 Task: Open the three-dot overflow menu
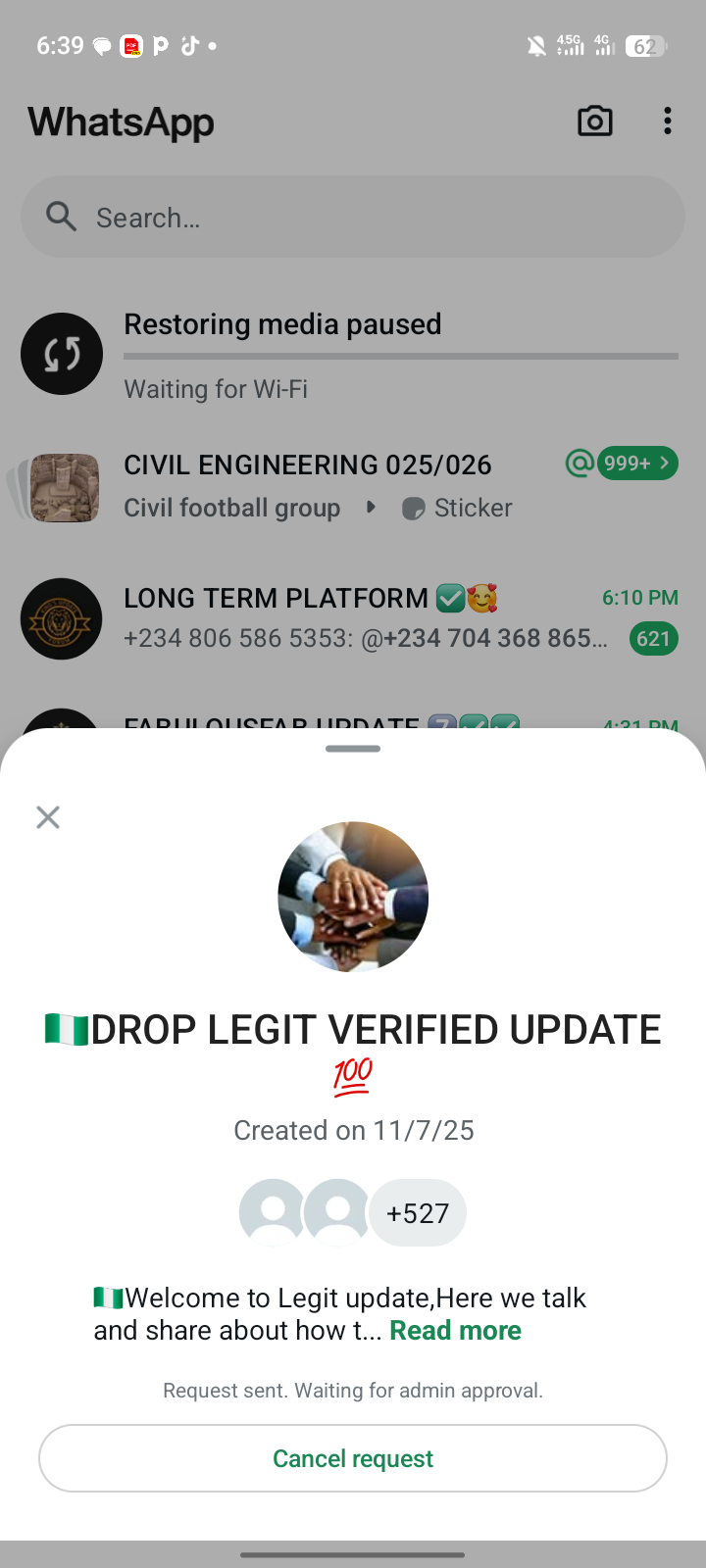(x=668, y=122)
